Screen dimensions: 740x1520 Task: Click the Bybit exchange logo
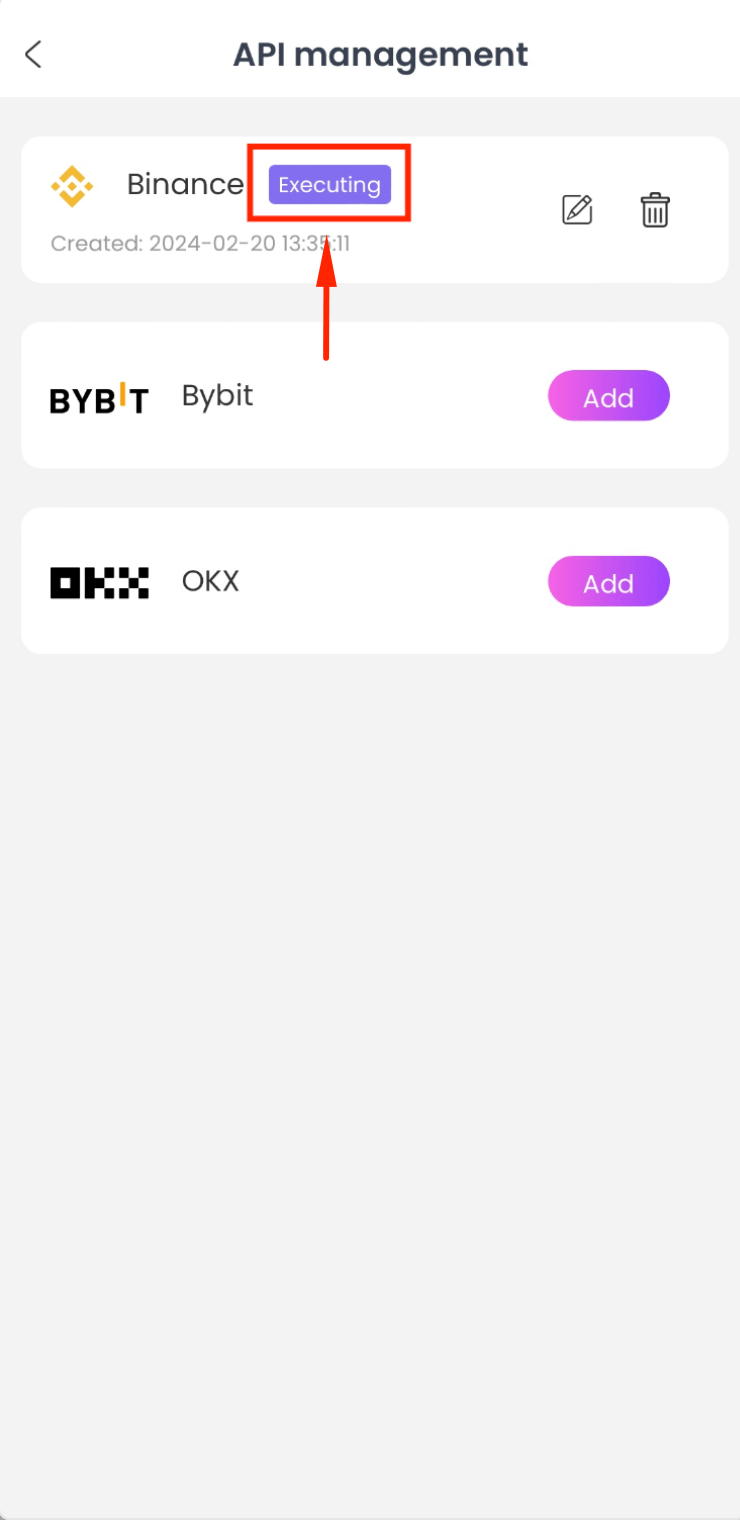tap(98, 396)
